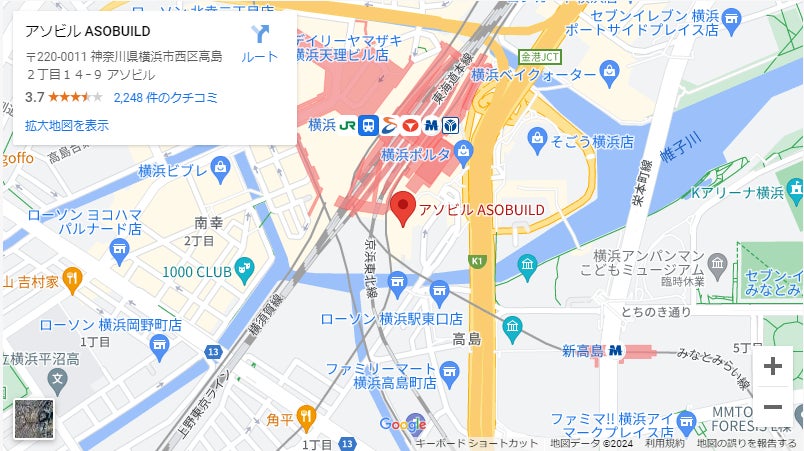Select the アソビル ASOBUILD red pin
The height and width of the screenshot is (451, 804).
pos(402,208)
